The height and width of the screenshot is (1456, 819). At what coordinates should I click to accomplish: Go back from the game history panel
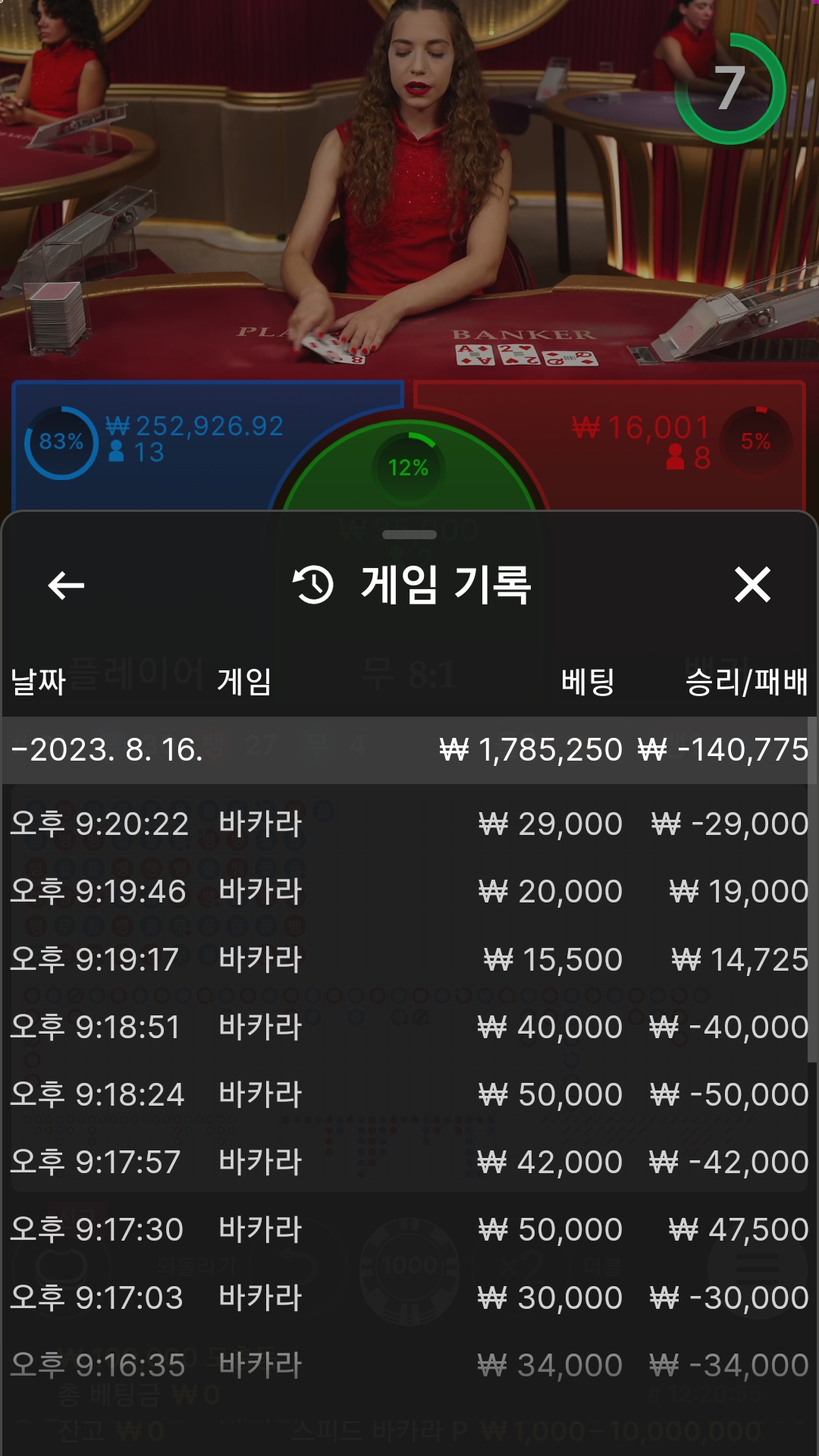point(66,585)
